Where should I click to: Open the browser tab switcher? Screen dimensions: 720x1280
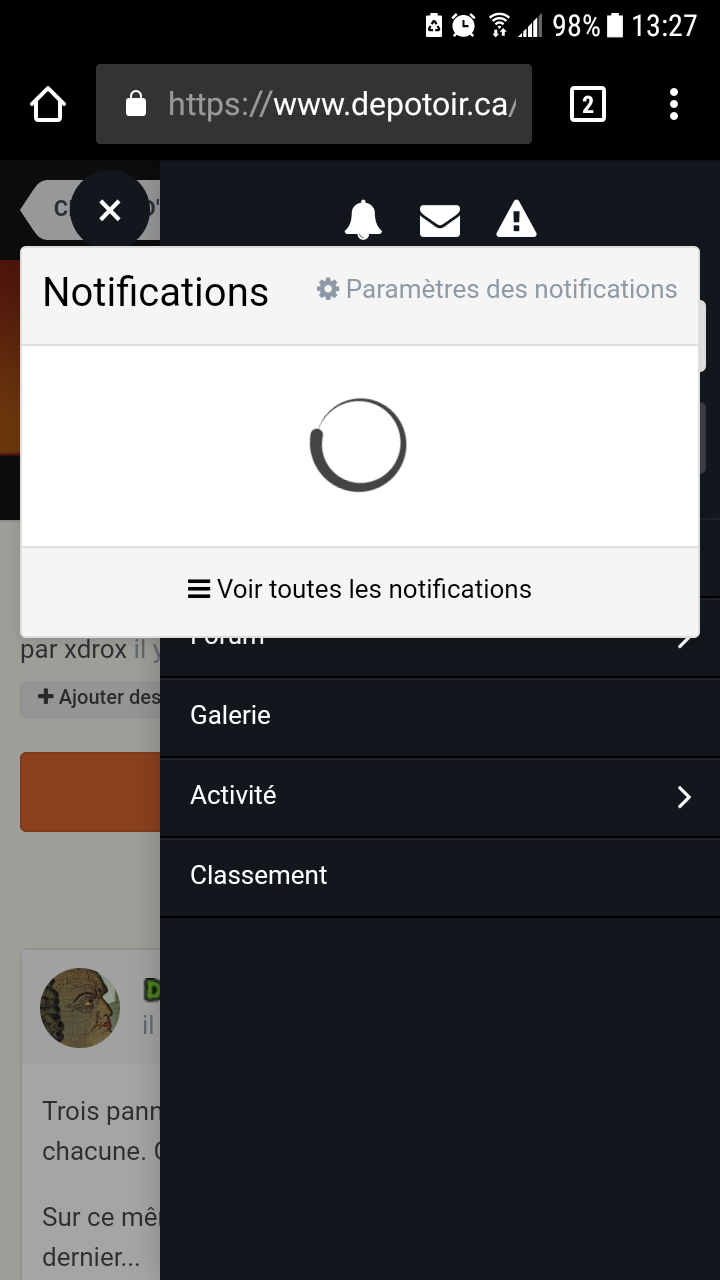click(588, 104)
